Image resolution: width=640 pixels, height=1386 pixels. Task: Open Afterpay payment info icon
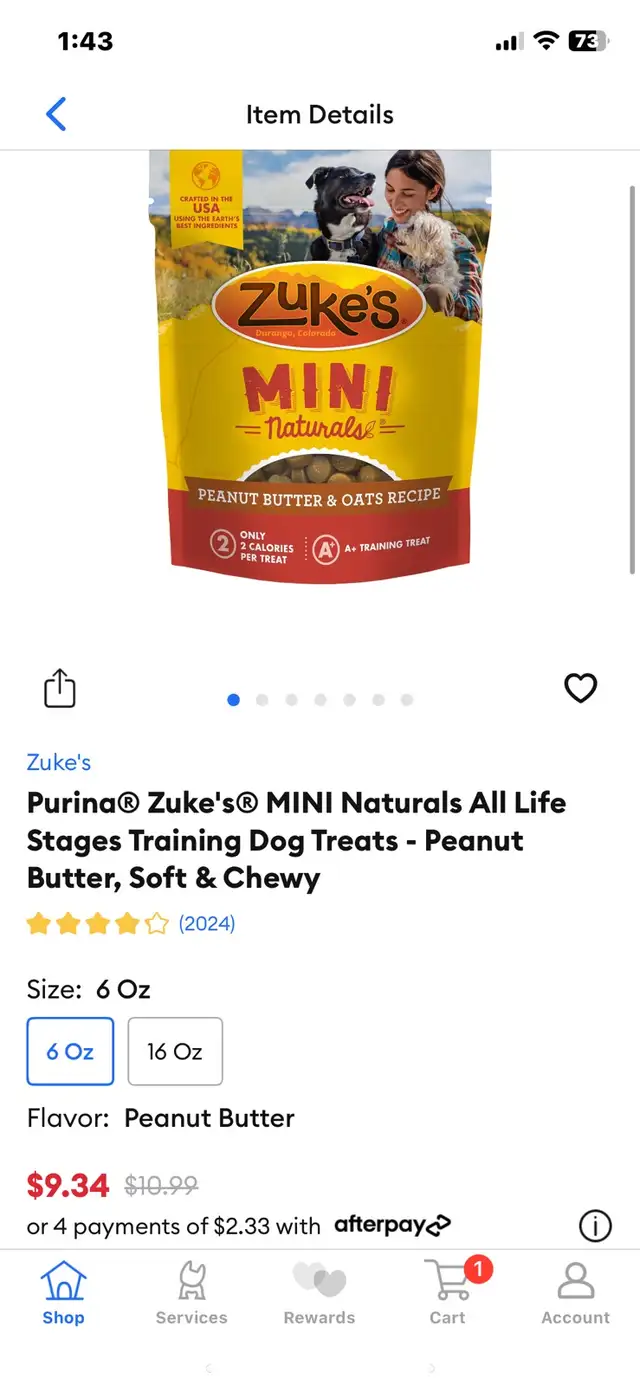coord(595,1225)
